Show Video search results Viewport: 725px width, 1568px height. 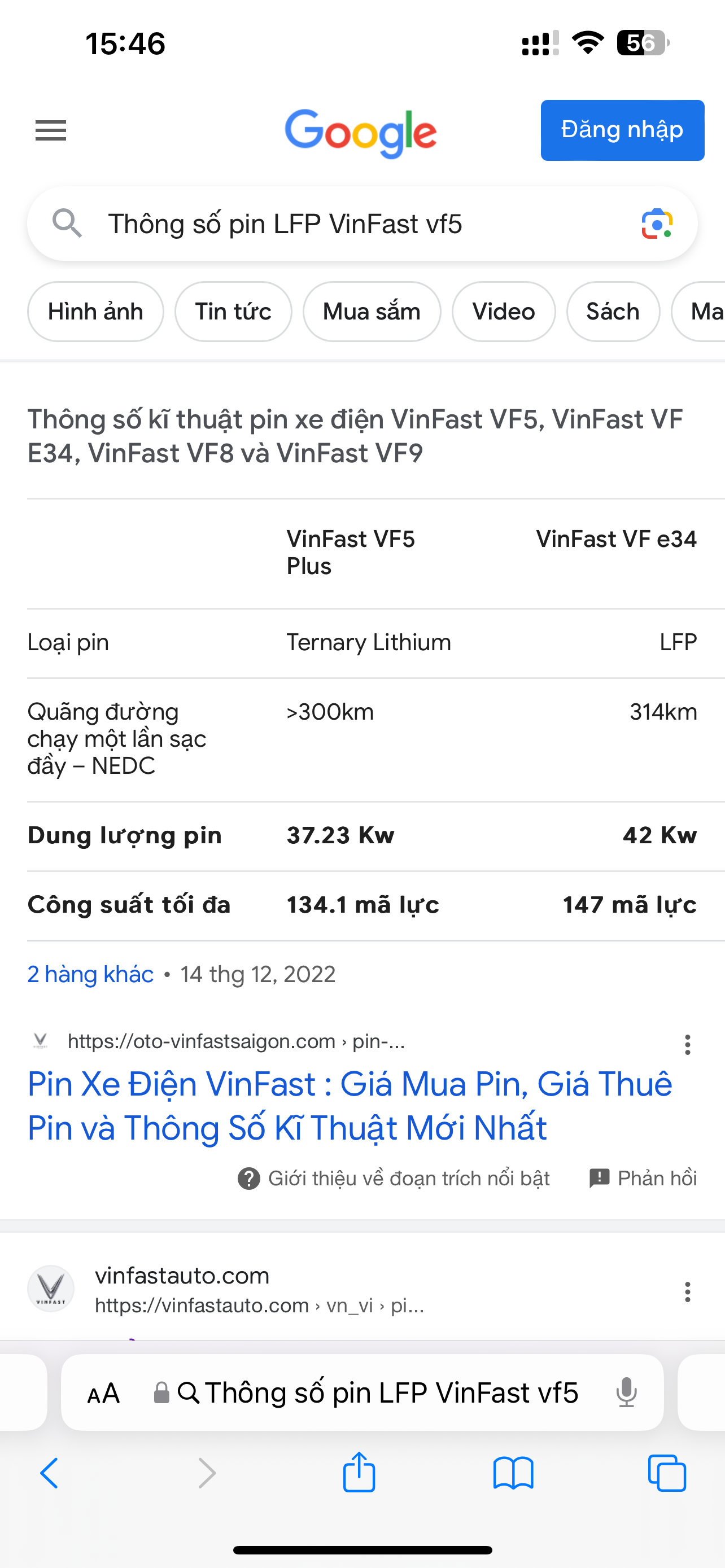[504, 312]
